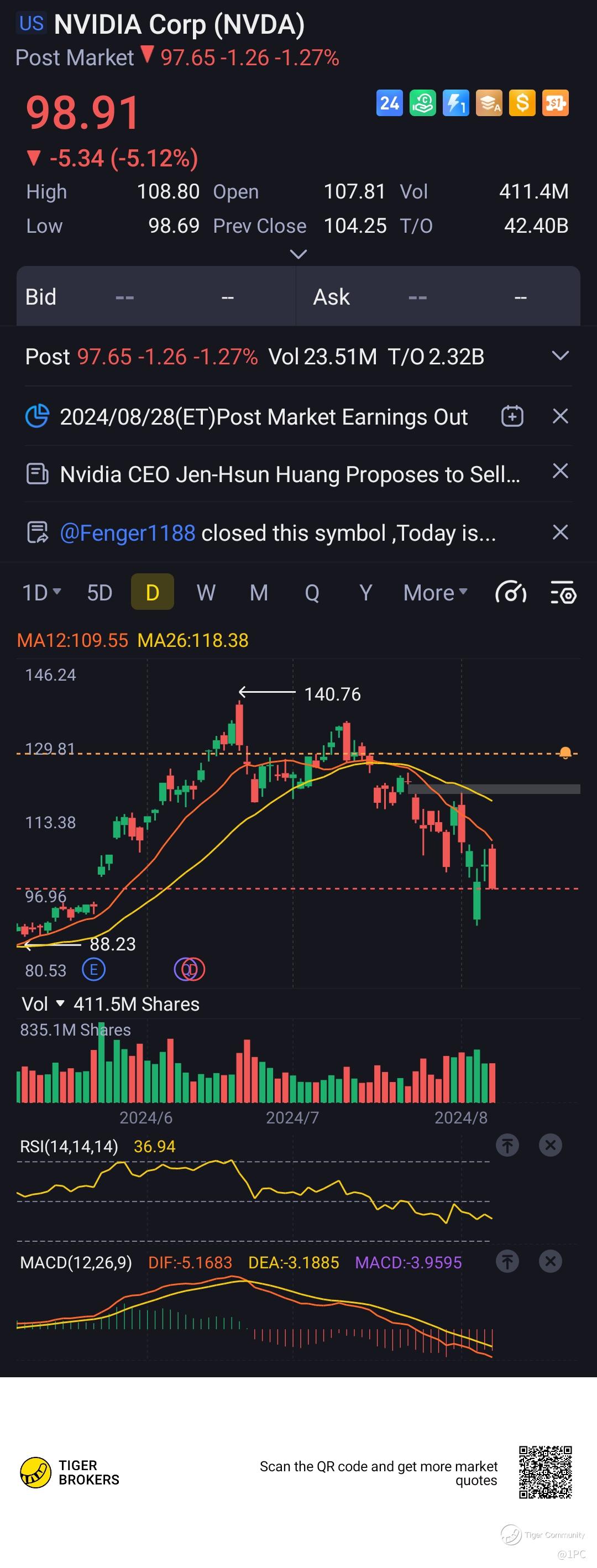Viewport: 597px width, 1568px height.
Task: Open the chart gauge tool icon
Action: pyautogui.click(x=511, y=592)
